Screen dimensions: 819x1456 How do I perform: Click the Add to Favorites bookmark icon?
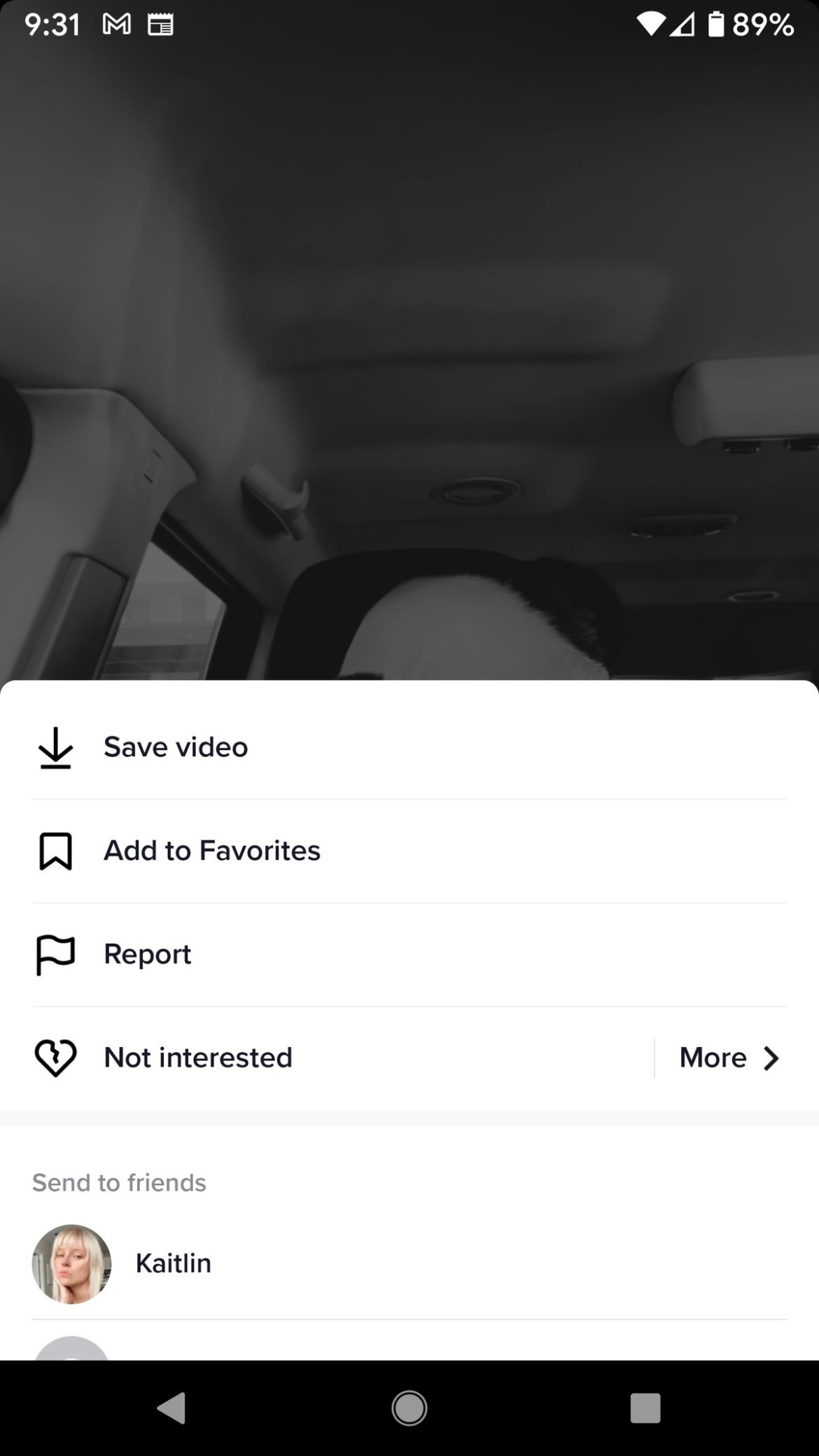55,851
